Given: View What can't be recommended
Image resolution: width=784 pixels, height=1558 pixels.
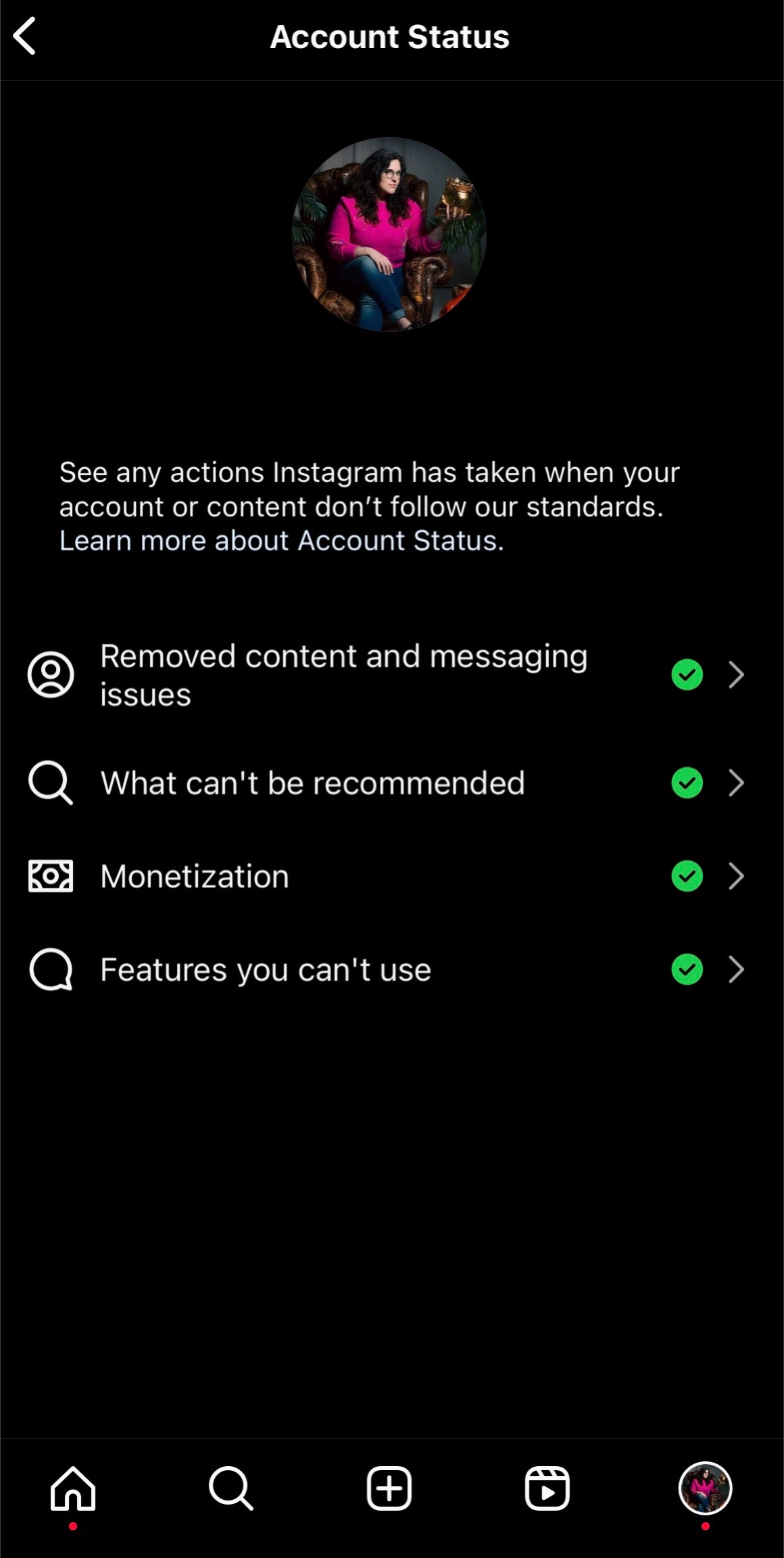Looking at the screenshot, I should point(392,783).
